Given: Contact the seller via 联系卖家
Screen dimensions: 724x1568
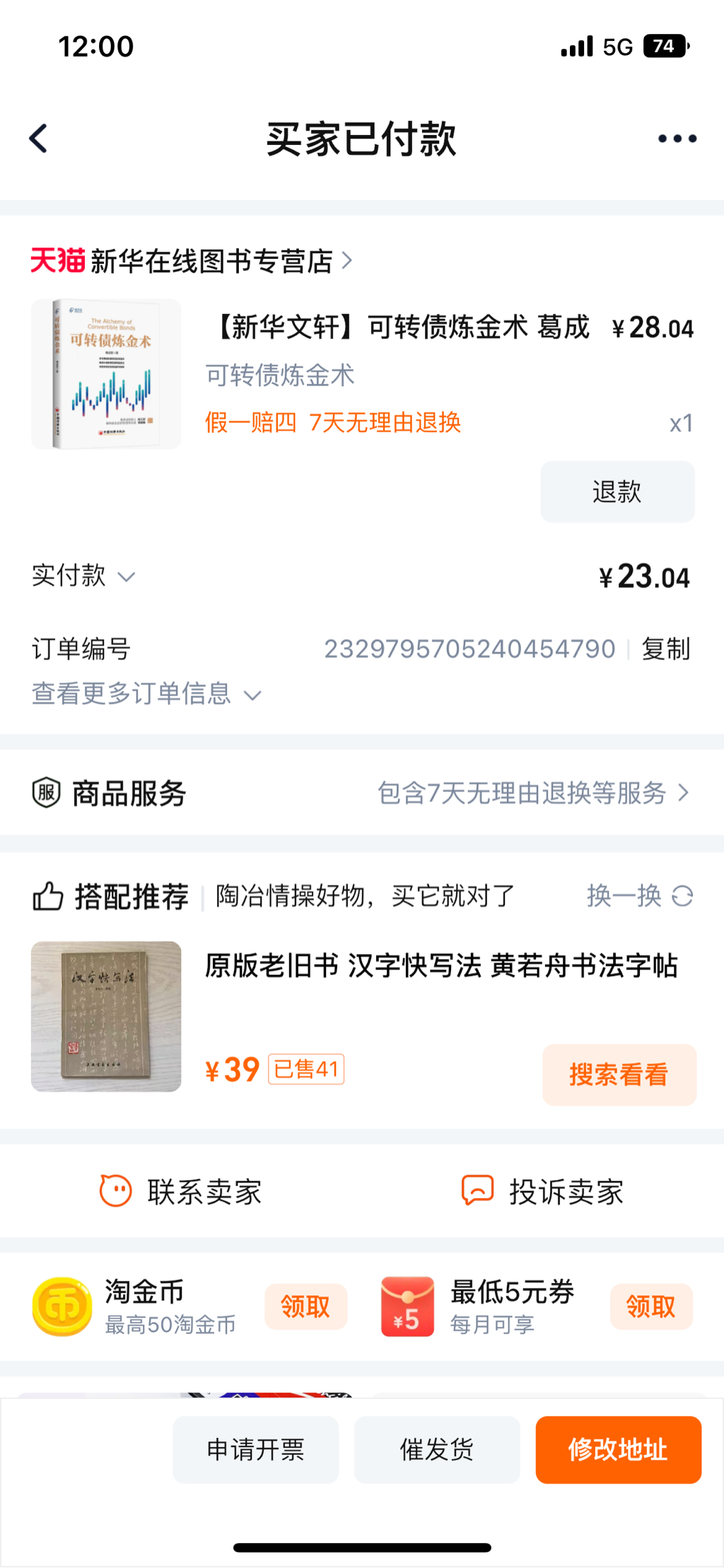Looking at the screenshot, I should 181,1192.
